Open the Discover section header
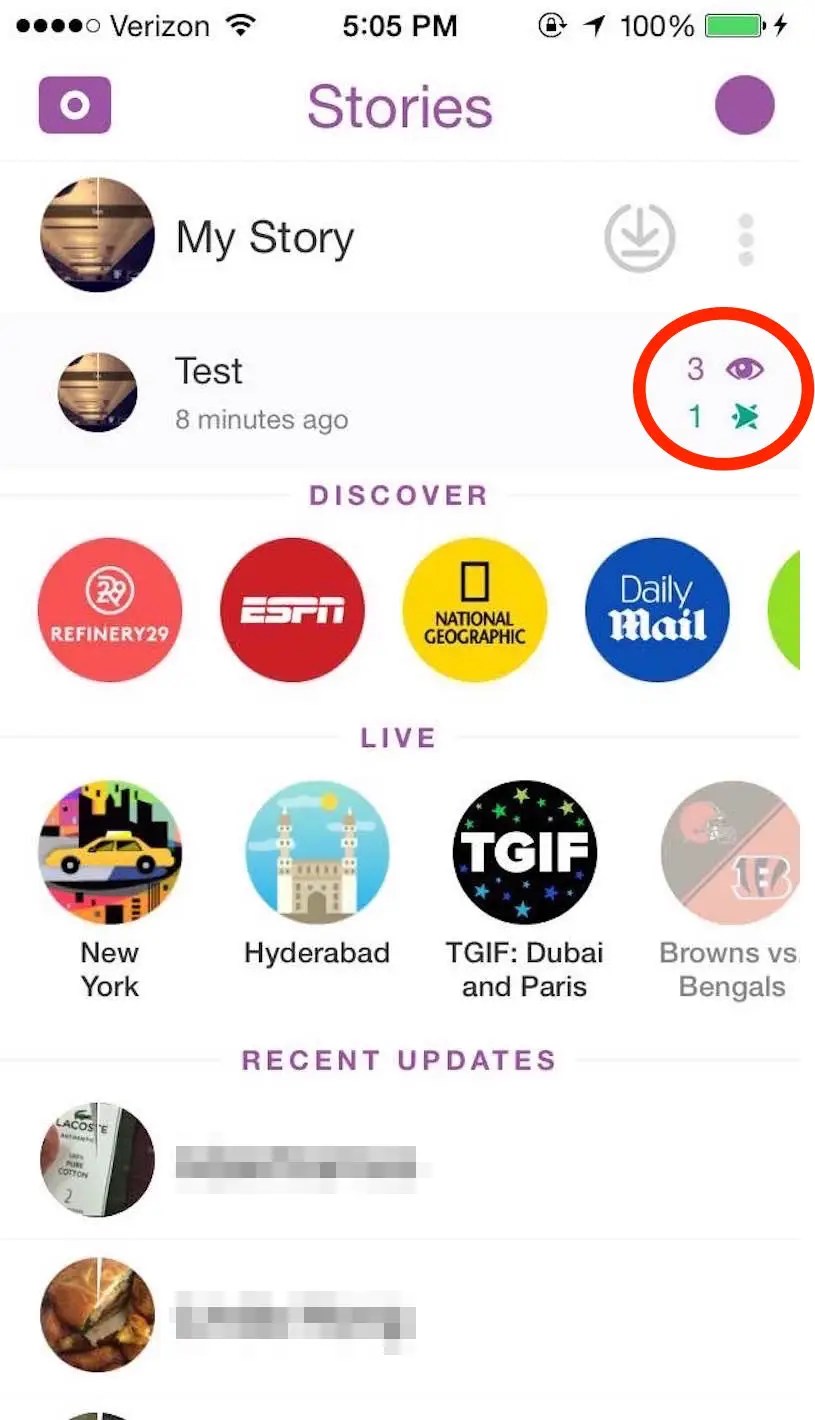This screenshot has height=1420, width=815. (x=399, y=495)
